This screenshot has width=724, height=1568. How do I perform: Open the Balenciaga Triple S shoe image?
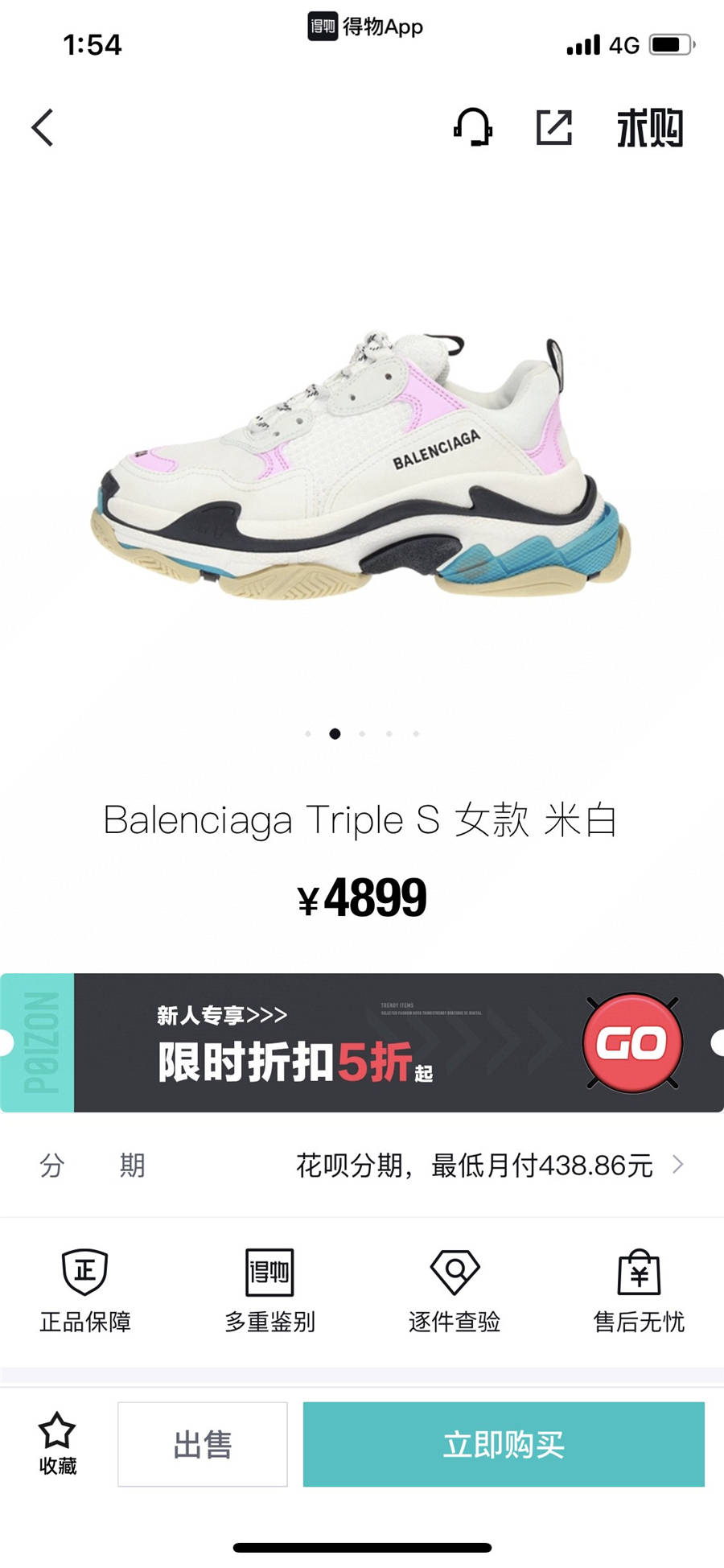tap(362, 467)
